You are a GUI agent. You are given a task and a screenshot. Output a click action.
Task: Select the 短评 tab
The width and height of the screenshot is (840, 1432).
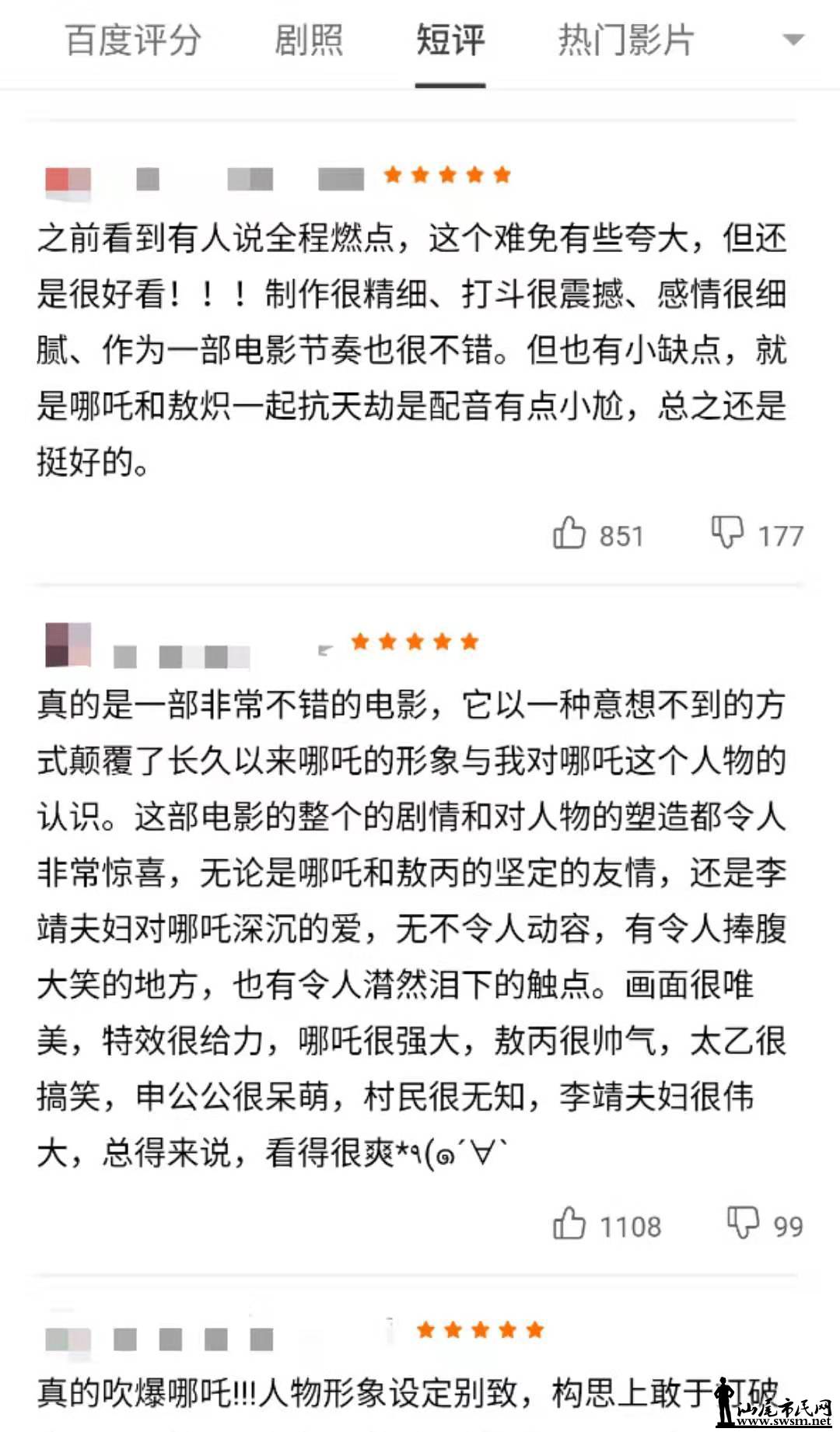(450, 40)
